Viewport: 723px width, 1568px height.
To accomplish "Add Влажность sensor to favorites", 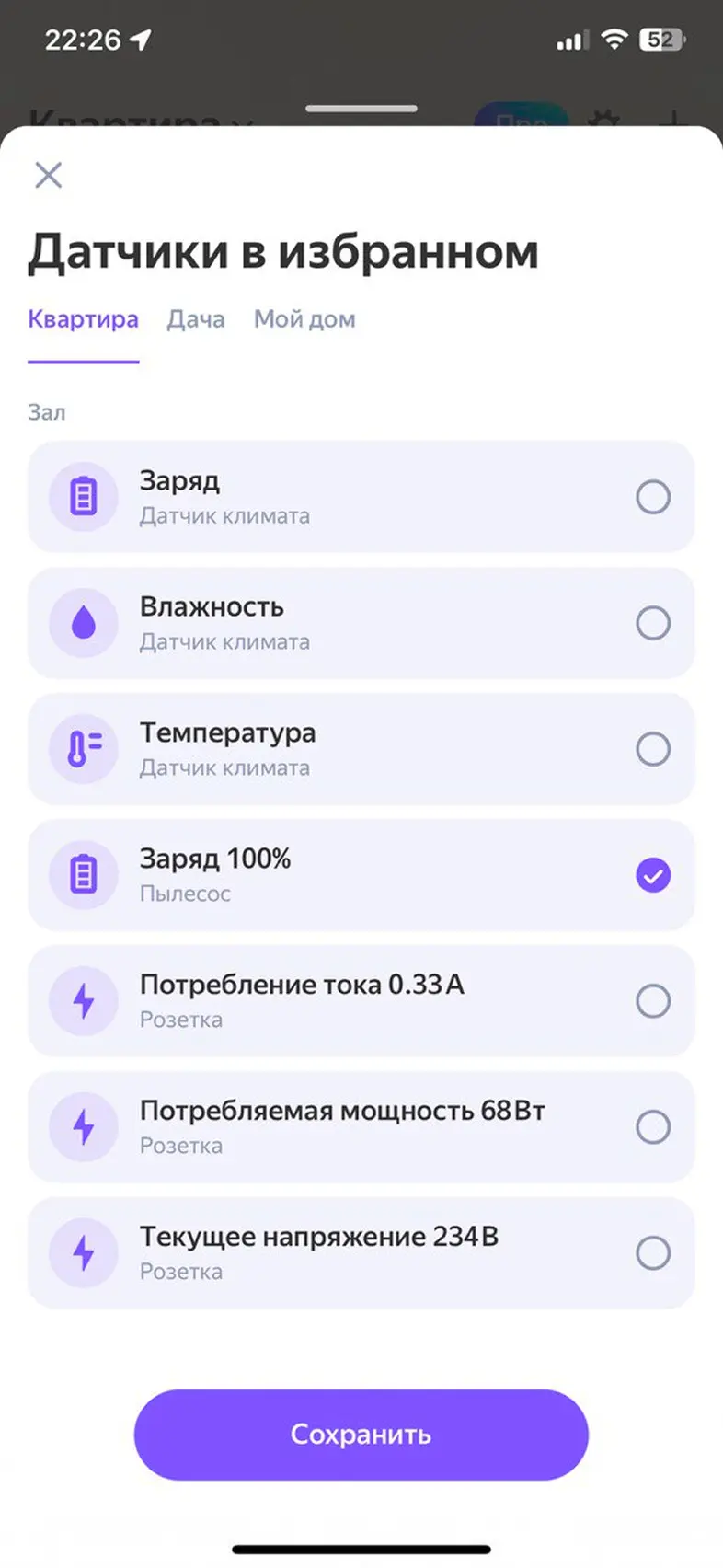I will 652,623.
